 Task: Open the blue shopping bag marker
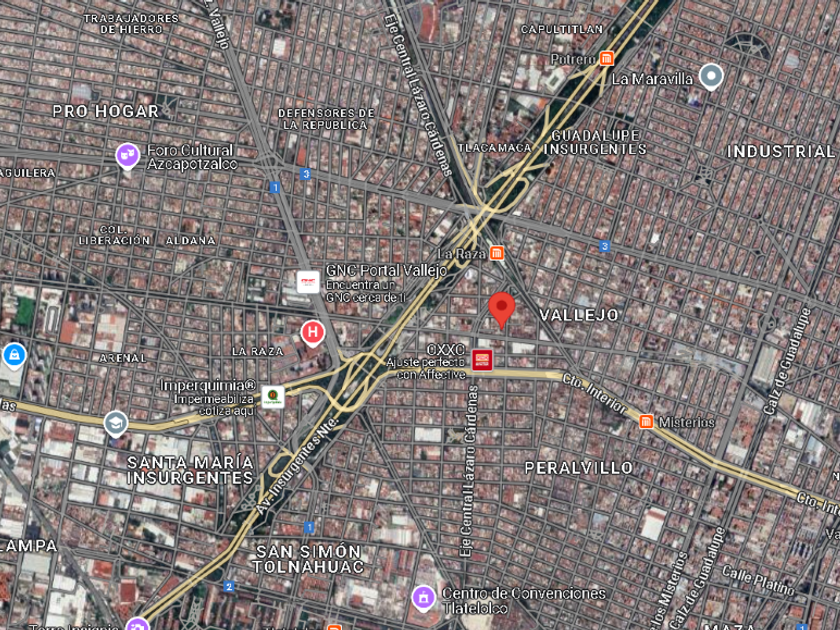[x=13, y=356]
